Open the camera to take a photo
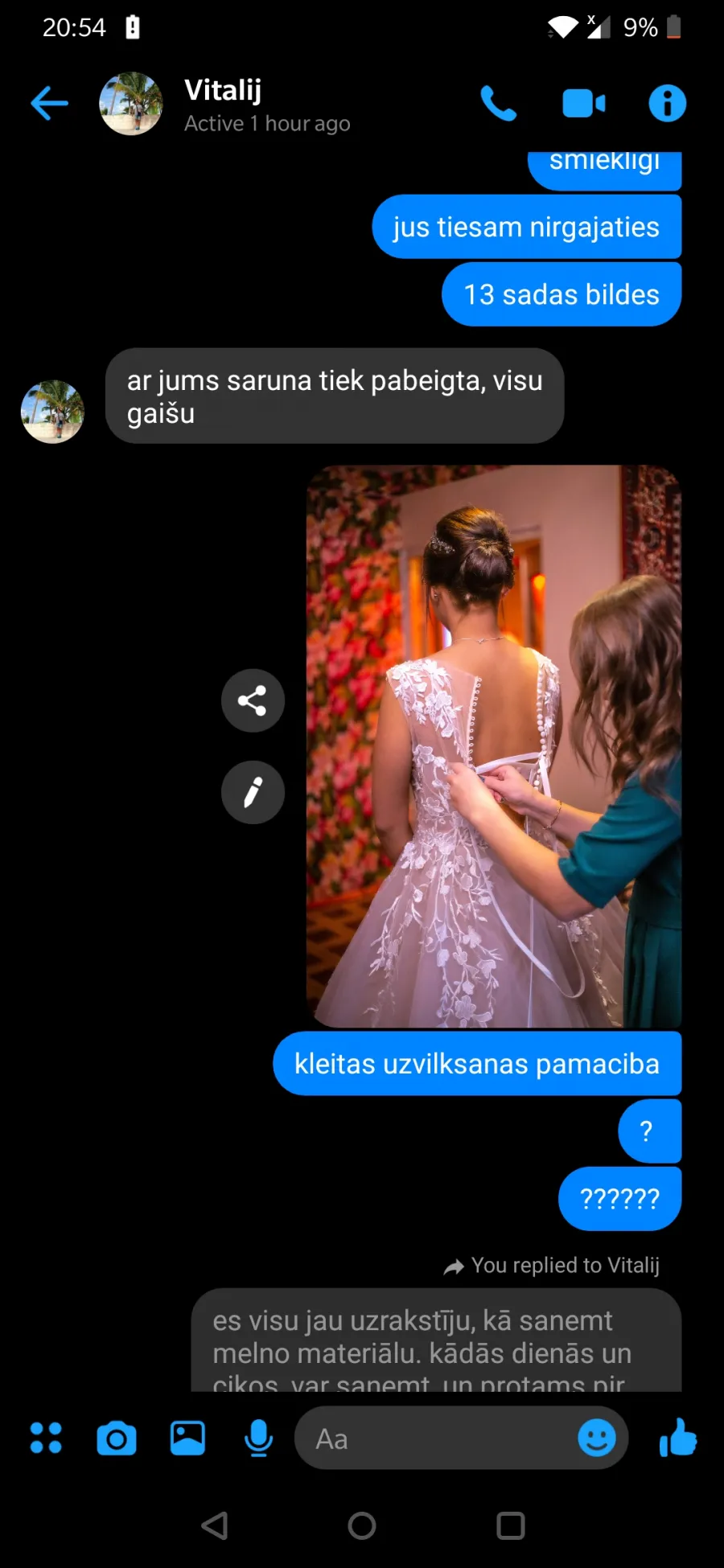The height and width of the screenshot is (1568, 724). [x=117, y=1438]
